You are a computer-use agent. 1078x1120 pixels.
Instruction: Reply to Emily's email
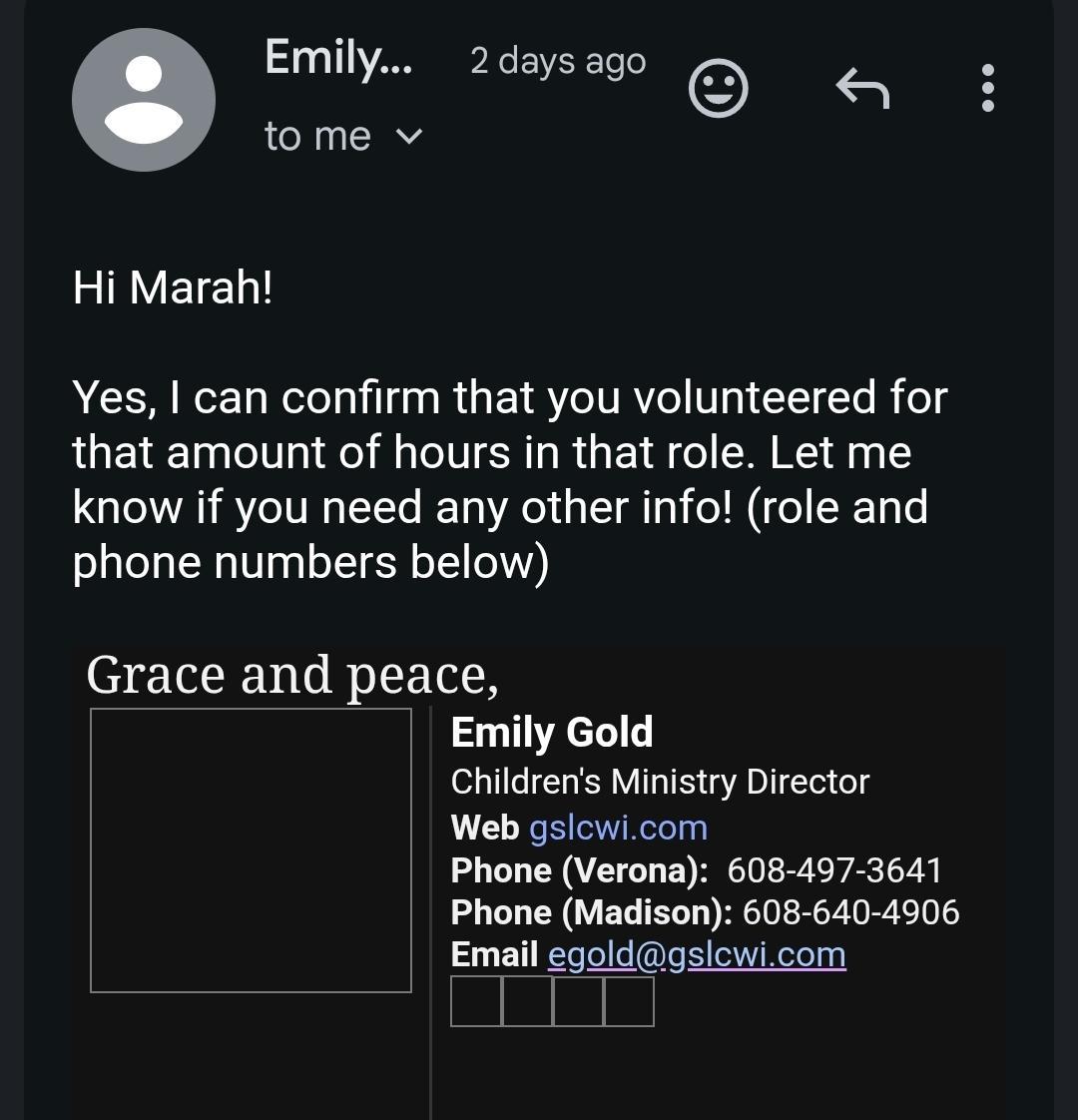(862, 89)
